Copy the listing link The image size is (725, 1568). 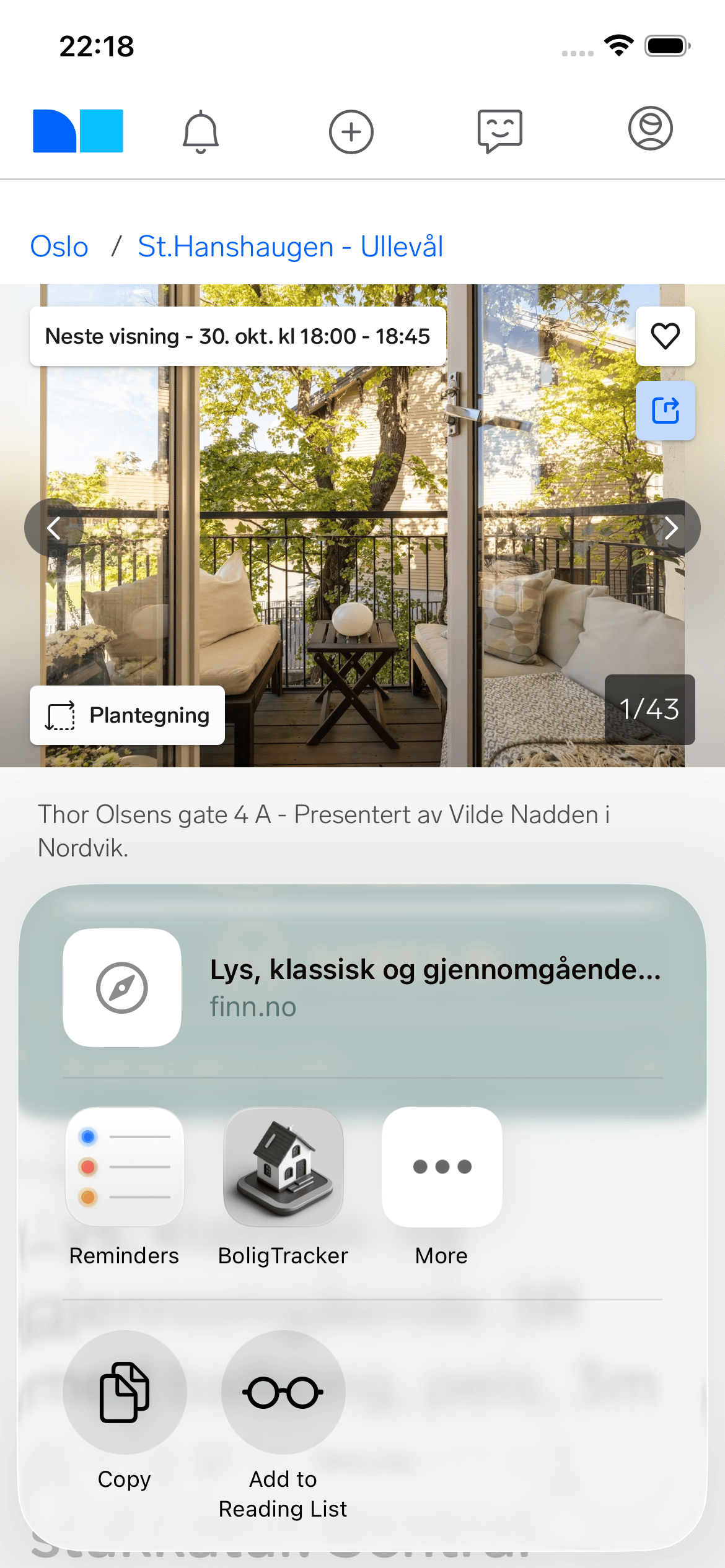125,1392
